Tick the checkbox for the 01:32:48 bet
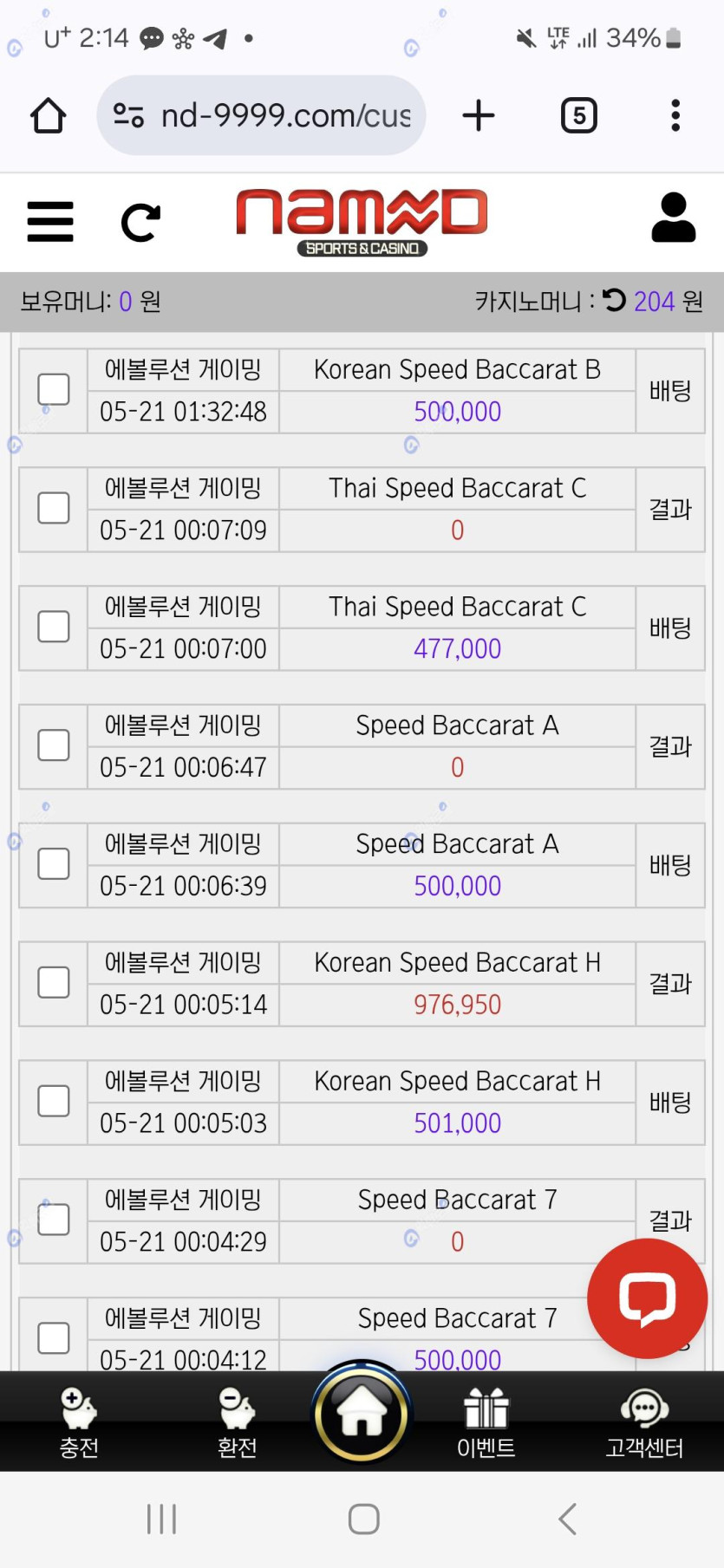Viewport: 724px width, 1568px height. [54, 390]
